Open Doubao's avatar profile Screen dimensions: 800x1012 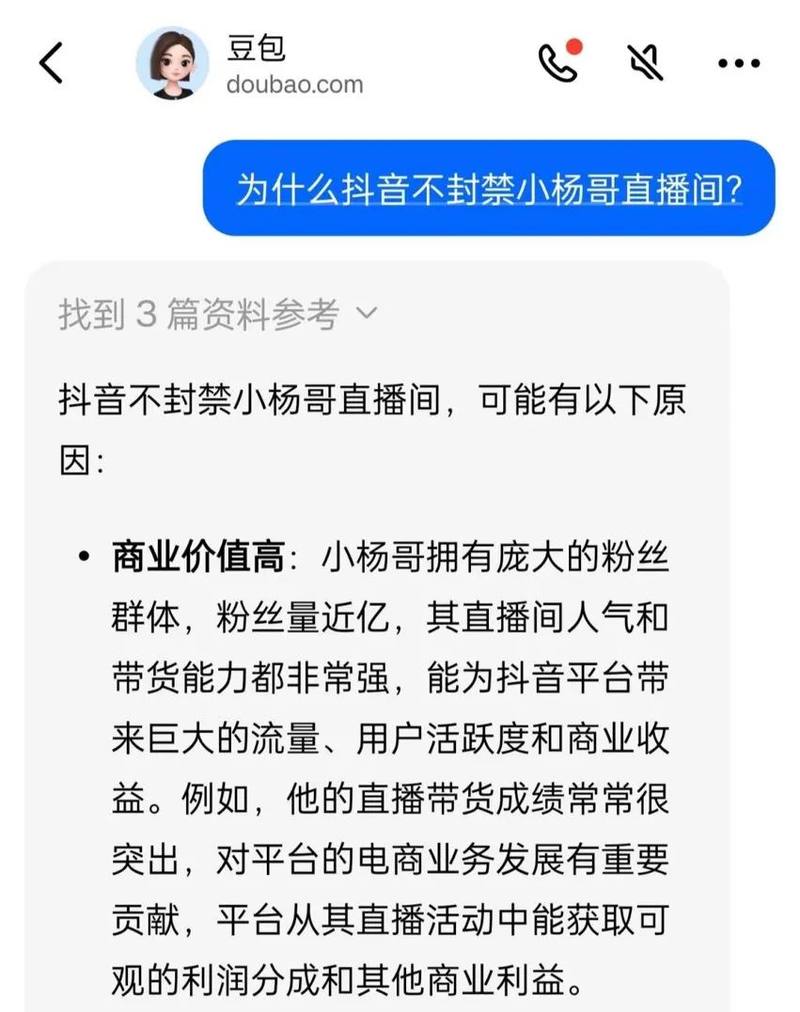[172, 64]
